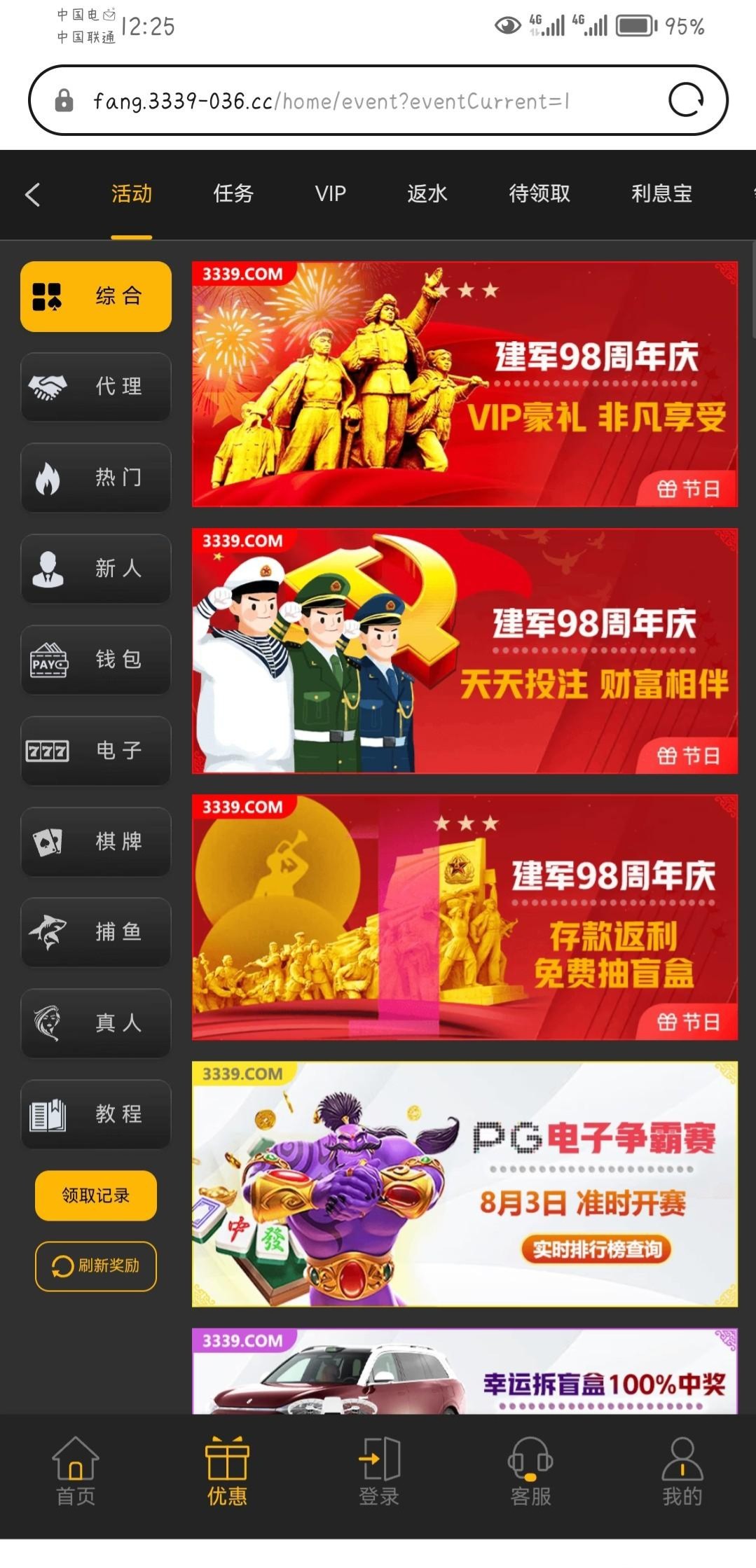Open the VIP豪礼 非凡享受 banner

click(465, 384)
